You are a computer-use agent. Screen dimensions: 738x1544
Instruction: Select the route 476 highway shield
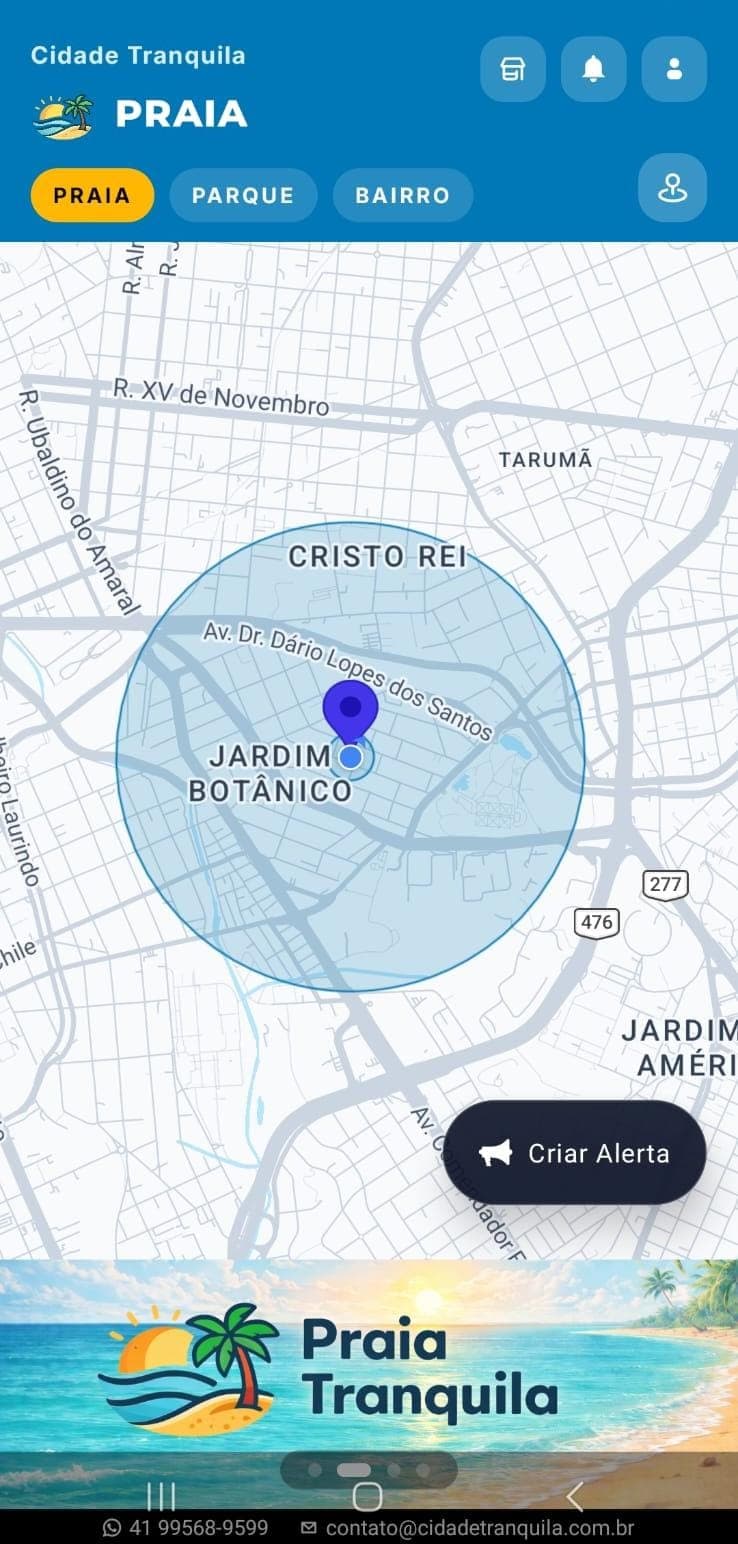(596, 922)
